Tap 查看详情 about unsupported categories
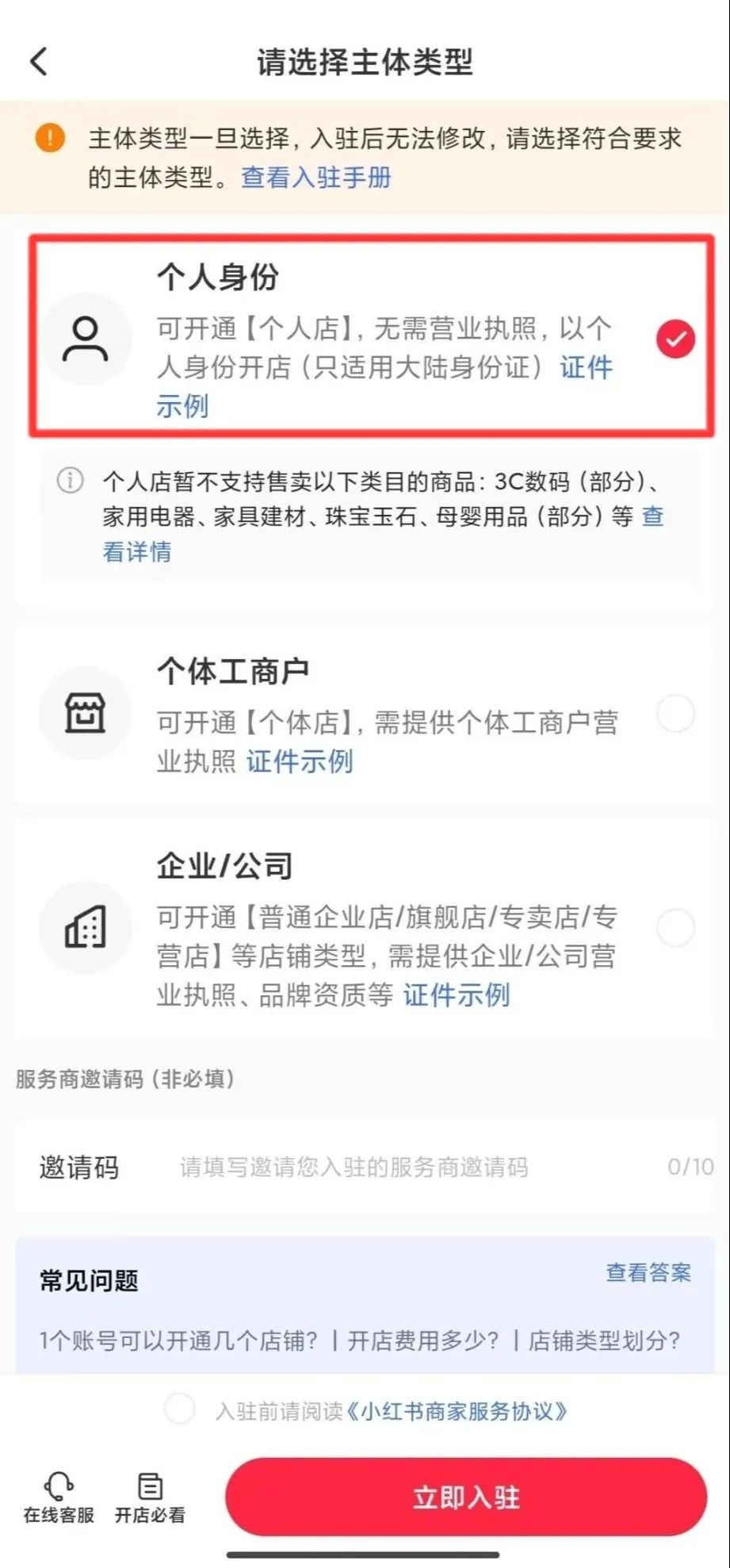Image resolution: width=730 pixels, height=1568 pixels. (x=137, y=552)
